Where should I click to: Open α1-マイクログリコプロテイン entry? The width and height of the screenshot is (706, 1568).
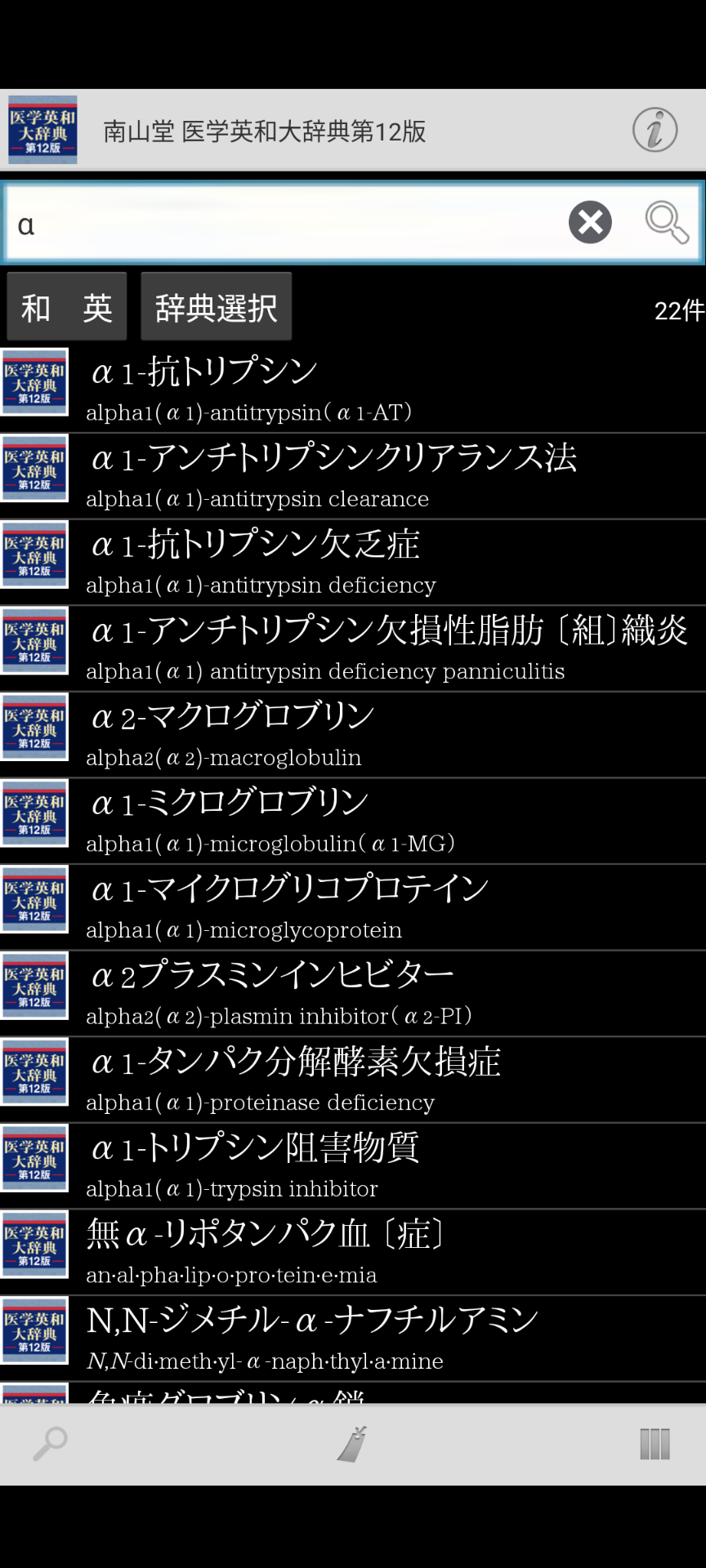click(353, 907)
